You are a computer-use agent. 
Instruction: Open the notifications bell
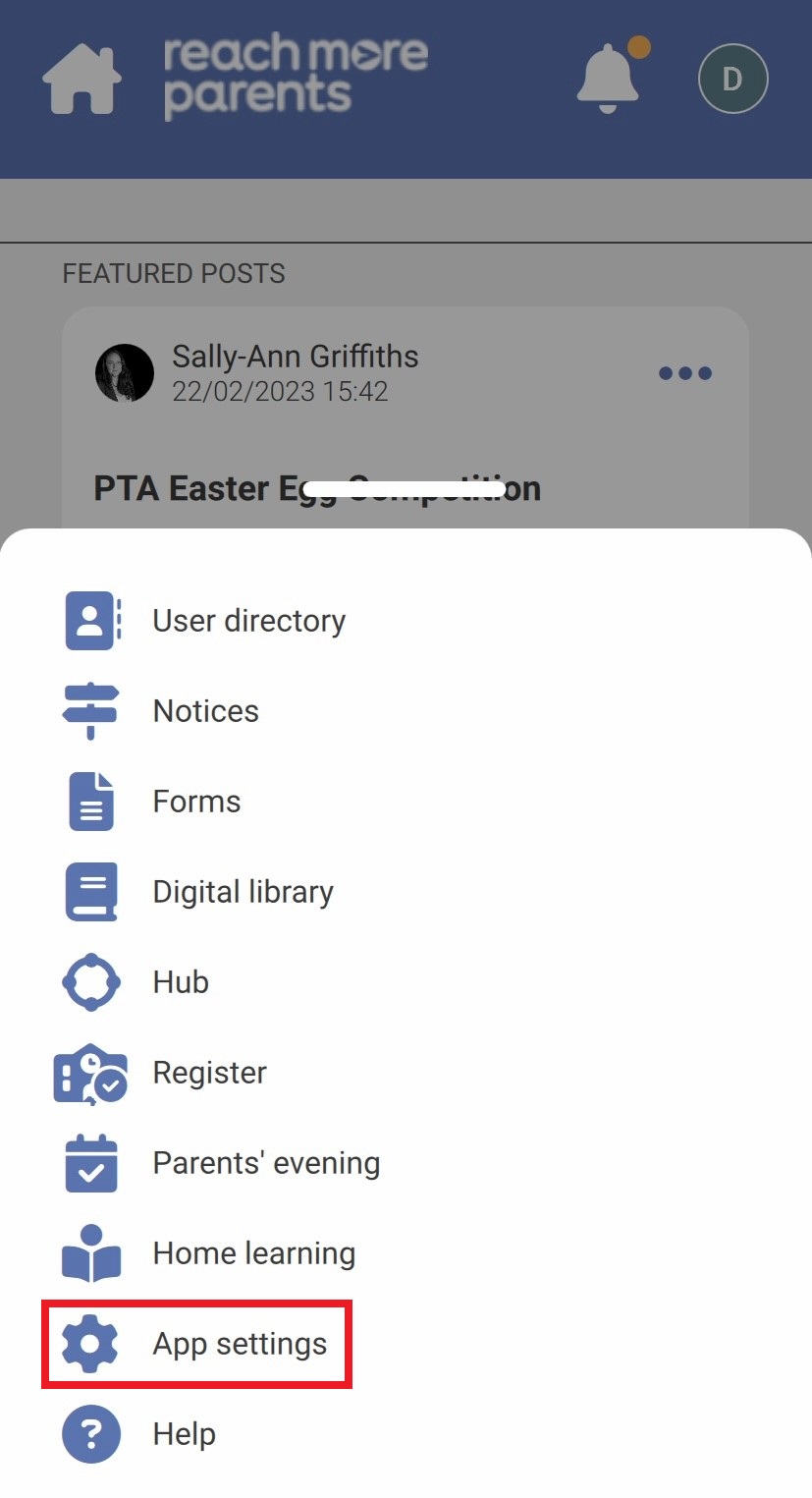[x=608, y=78]
